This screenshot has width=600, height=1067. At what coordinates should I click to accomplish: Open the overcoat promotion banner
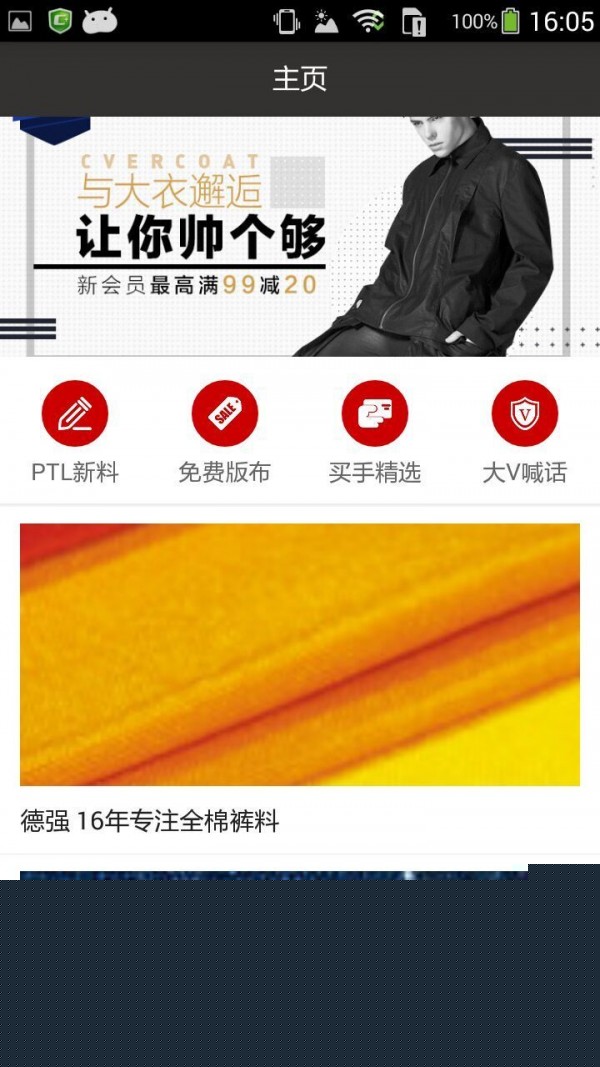tap(300, 236)
